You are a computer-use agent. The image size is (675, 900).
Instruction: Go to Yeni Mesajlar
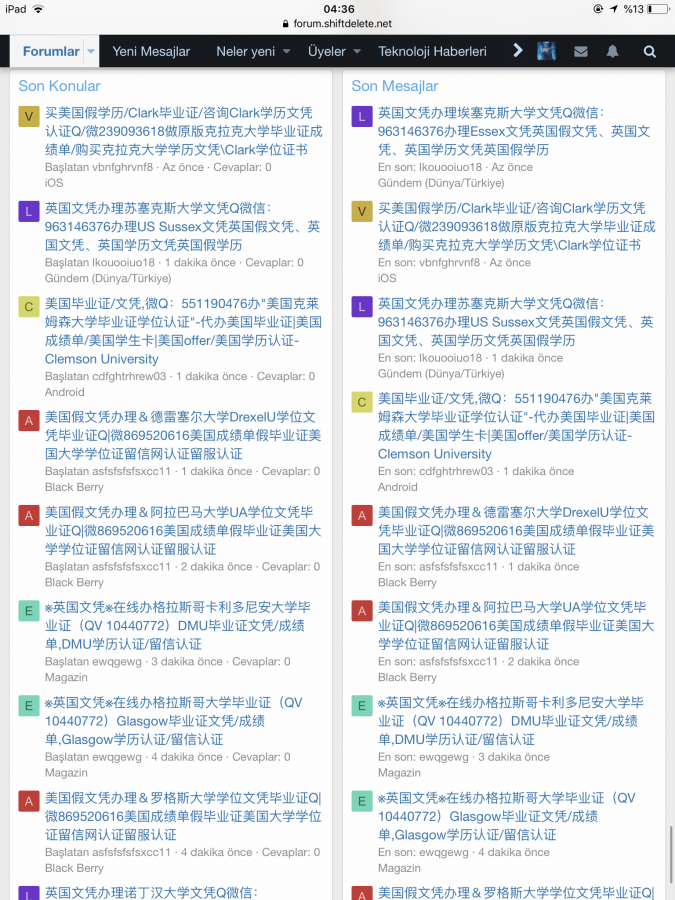[x=151, y=51]
